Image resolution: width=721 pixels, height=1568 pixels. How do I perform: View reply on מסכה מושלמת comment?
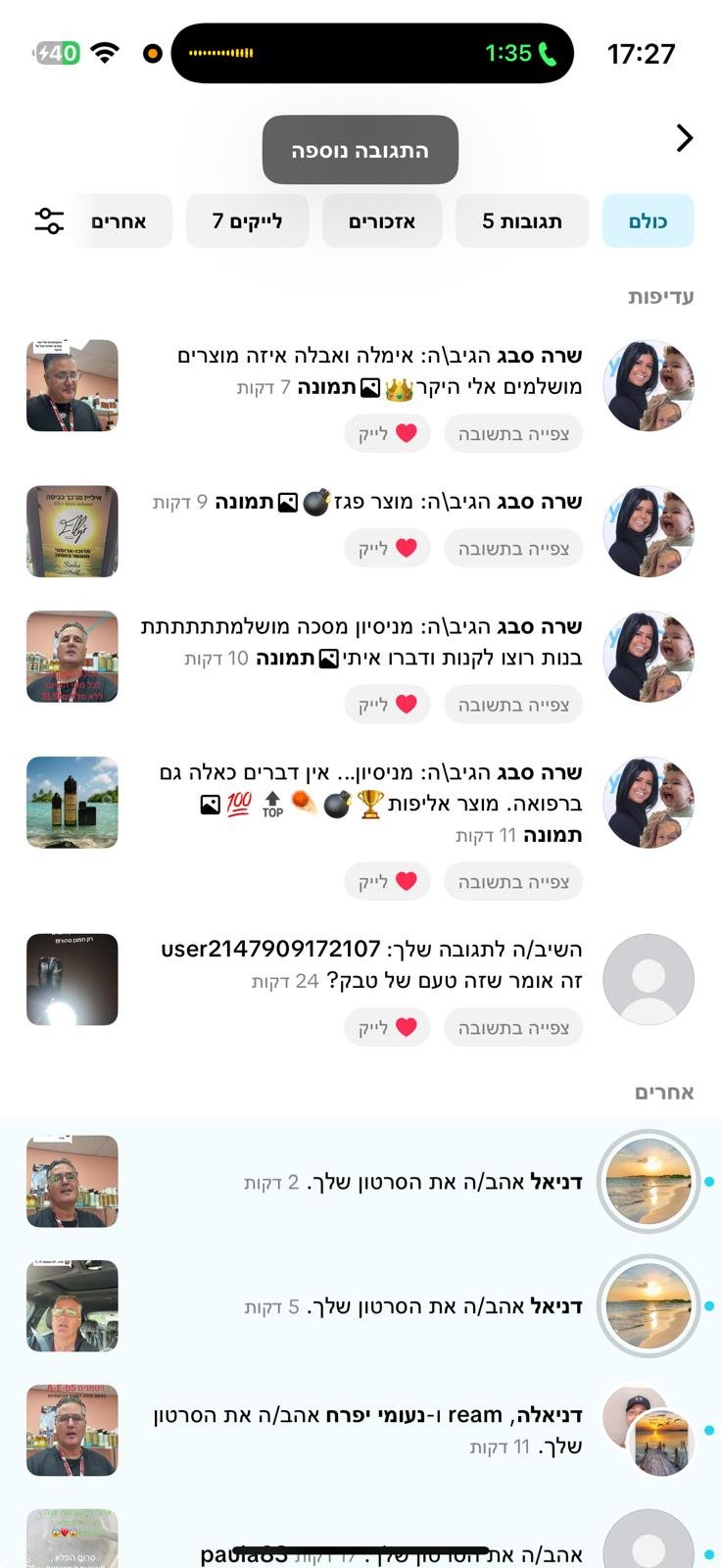coord(512,705)
